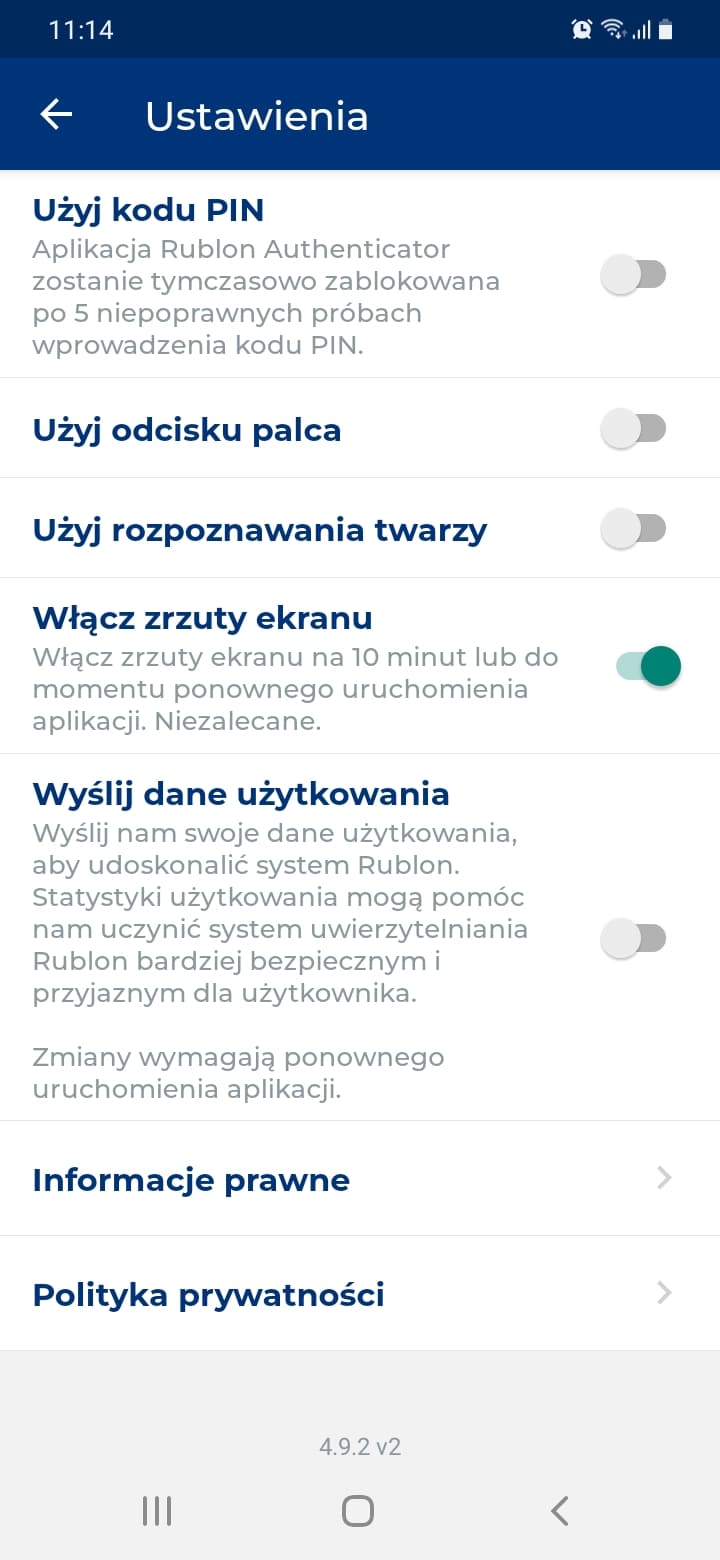Go back from the Ustawienia screen

pyautogui.click(x=56, y=115)
